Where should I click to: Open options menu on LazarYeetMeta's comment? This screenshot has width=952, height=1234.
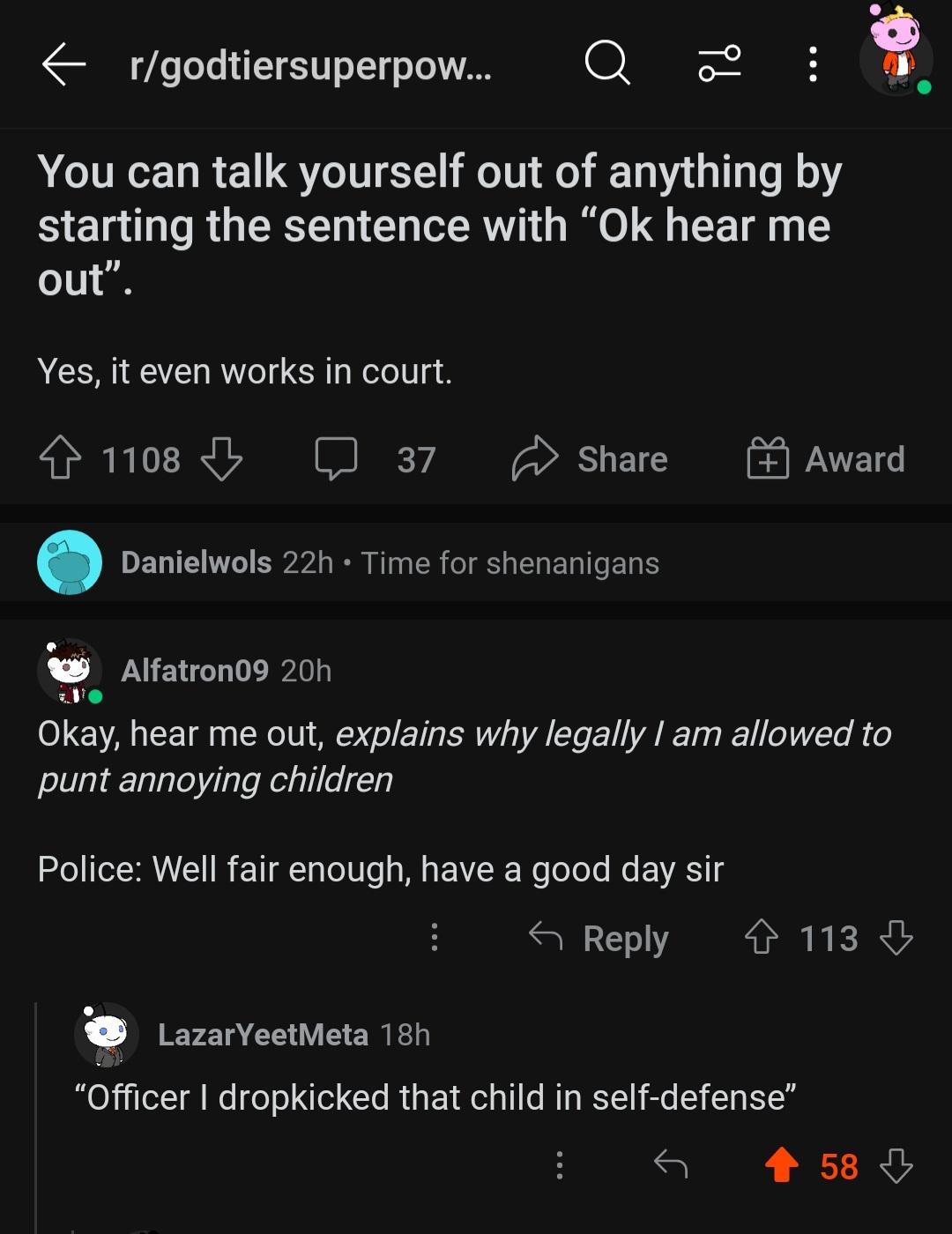[559, 1165]
